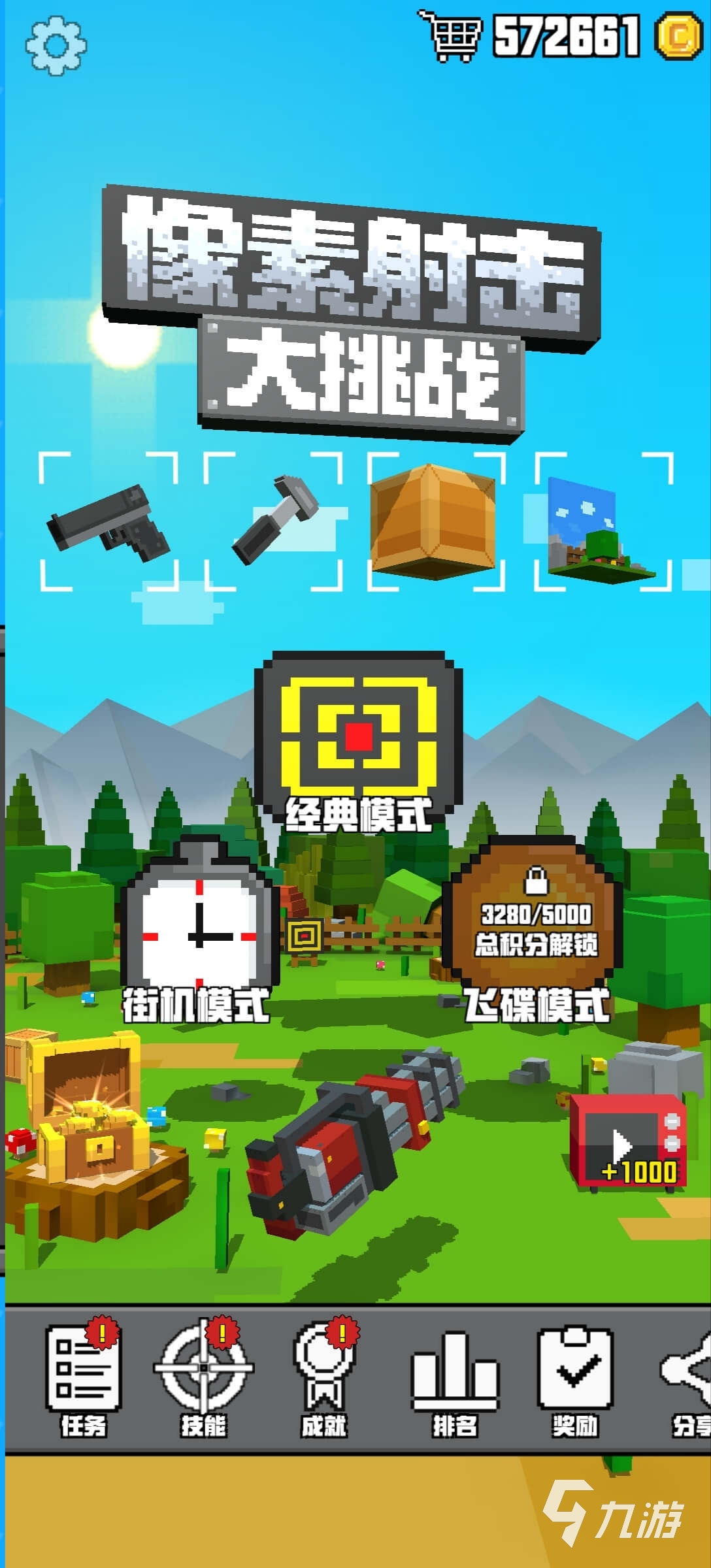Open the 任务 tasks menu
This screenshot has width=711, height=1568.
tap(83, 1380)
